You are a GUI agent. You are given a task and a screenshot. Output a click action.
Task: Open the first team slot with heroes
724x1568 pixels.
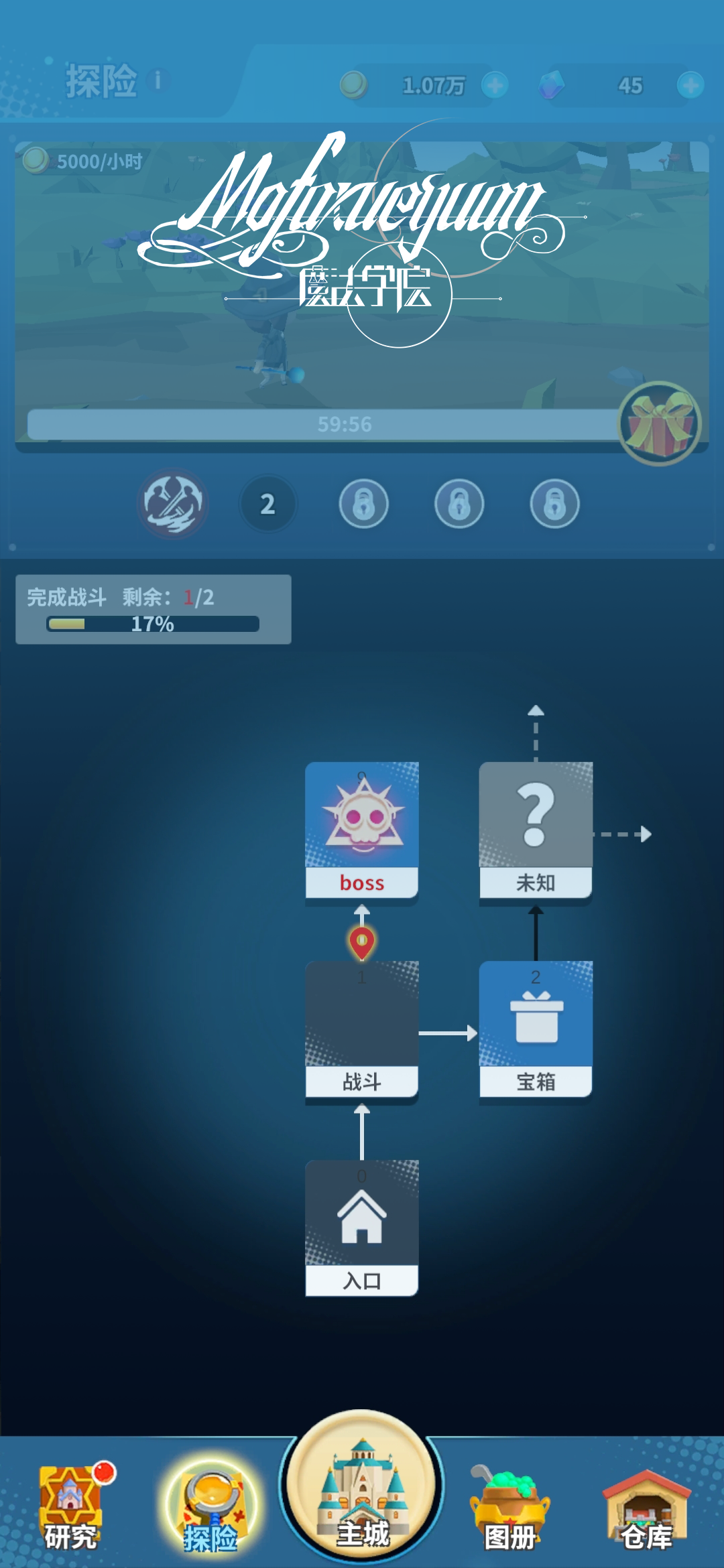tap(173, 504)
